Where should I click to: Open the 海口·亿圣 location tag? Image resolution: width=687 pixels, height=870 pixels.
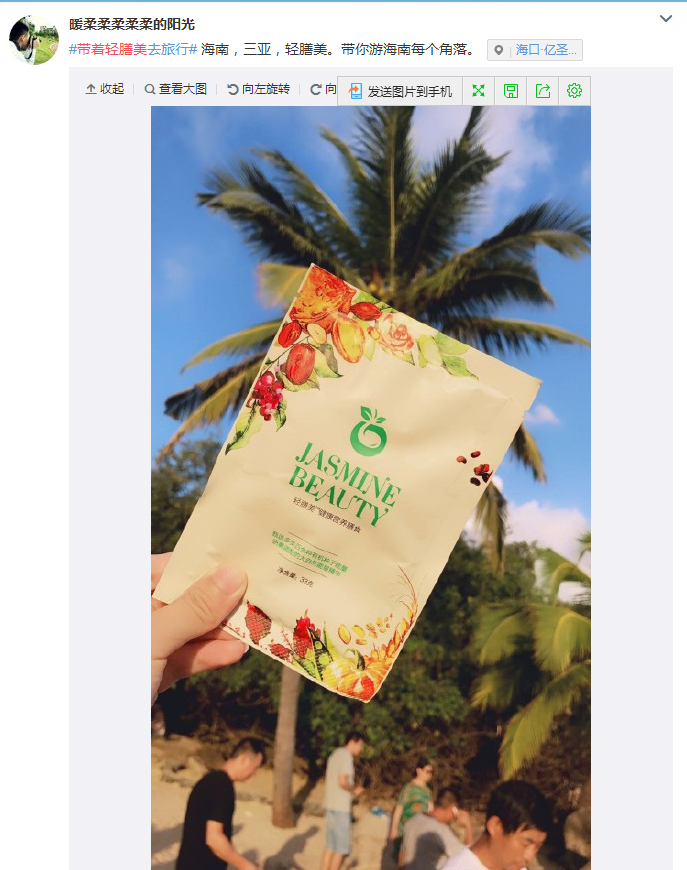click(x=535, y=50)
